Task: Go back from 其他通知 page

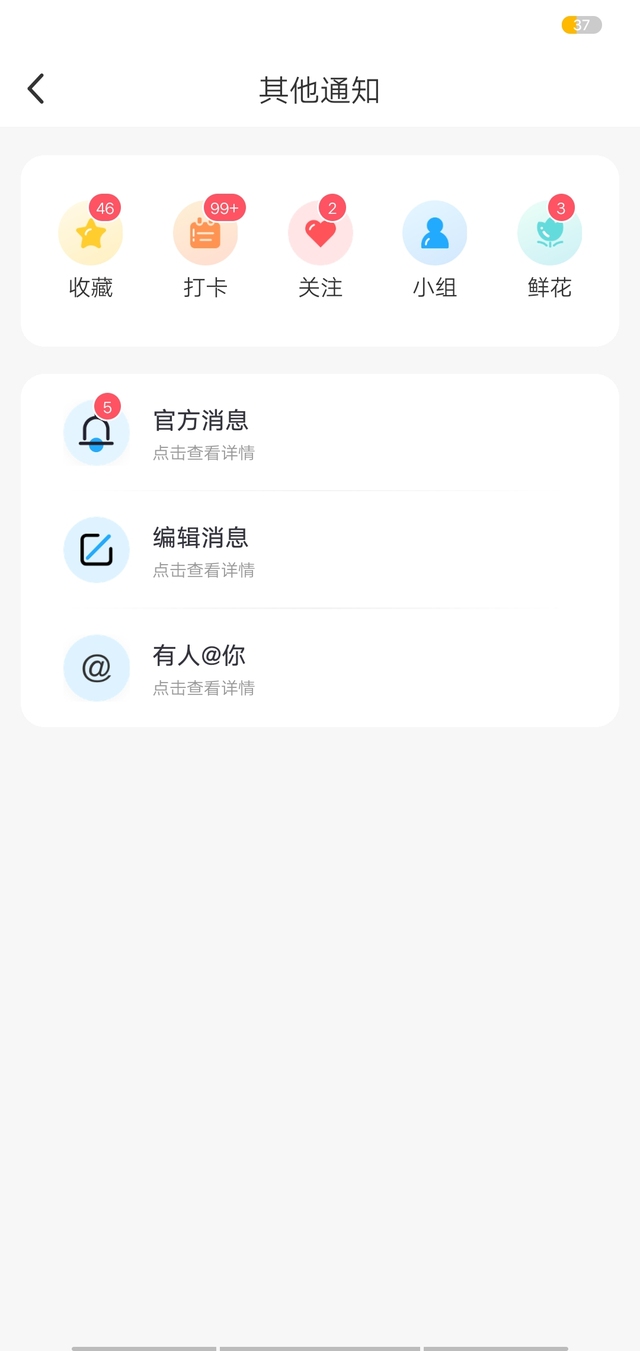Action: (36, 89)
